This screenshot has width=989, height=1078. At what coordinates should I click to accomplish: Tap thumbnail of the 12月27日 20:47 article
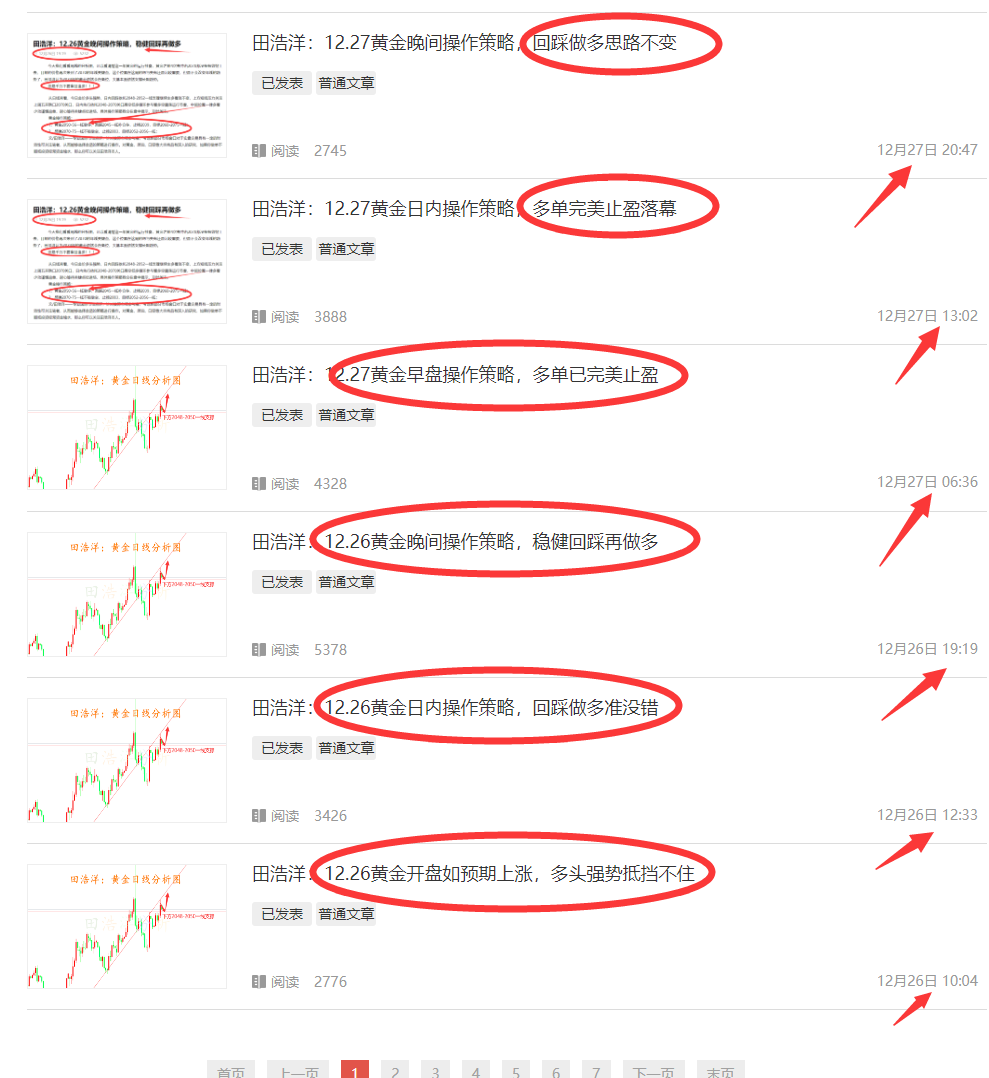click(x=127, y=95)
